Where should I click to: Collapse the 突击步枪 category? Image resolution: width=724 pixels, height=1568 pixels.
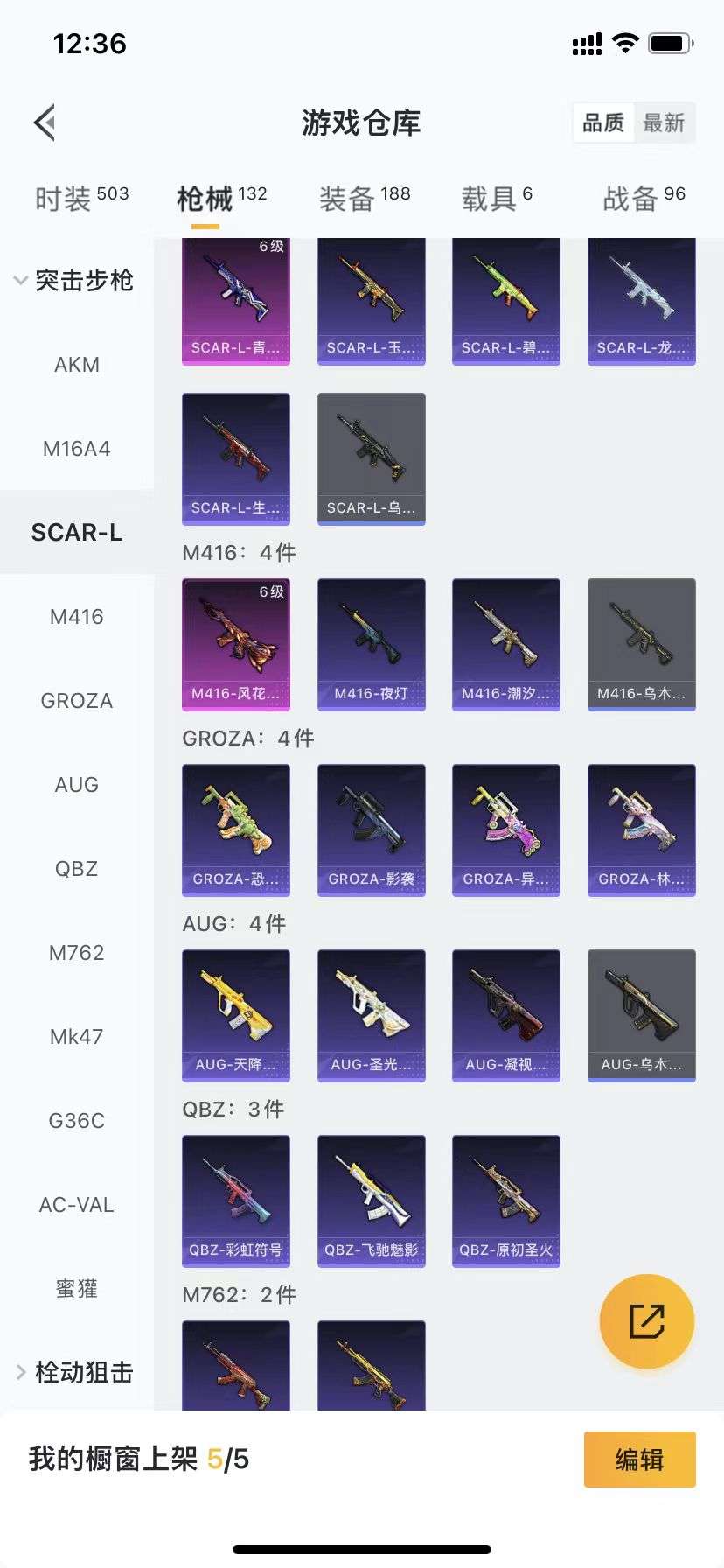(74, 280)
